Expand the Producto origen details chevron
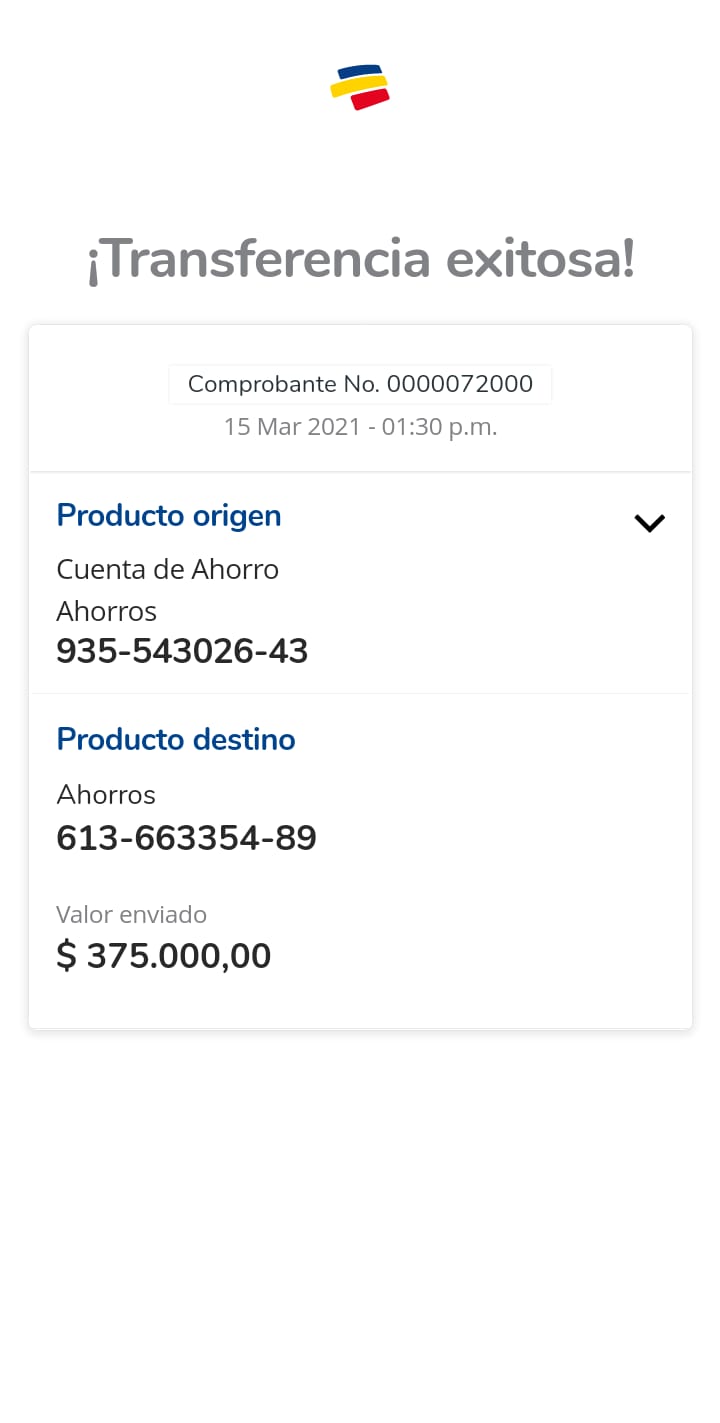The width and height of the screenshot is (720, 1423). point(649,523)
